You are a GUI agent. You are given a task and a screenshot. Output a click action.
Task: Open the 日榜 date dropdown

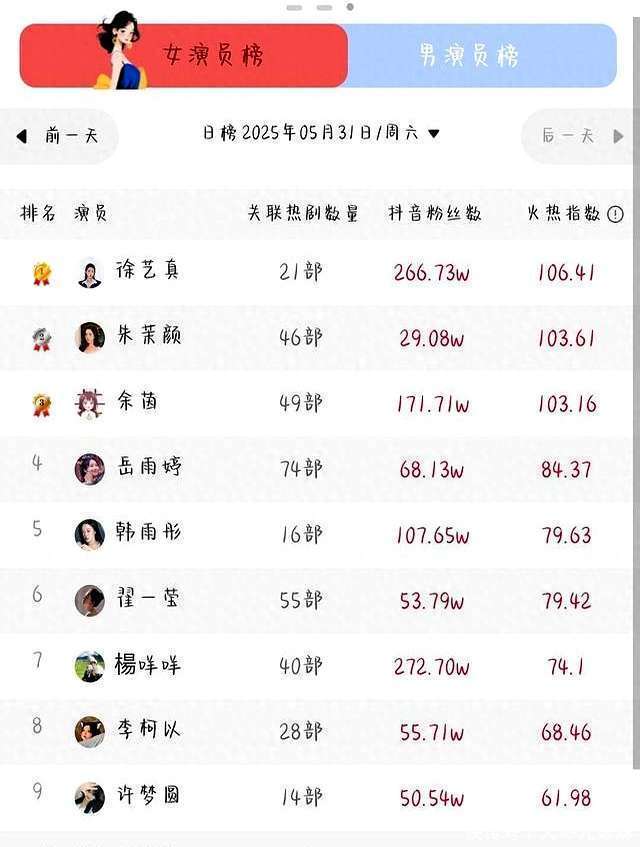coord(321,133)
